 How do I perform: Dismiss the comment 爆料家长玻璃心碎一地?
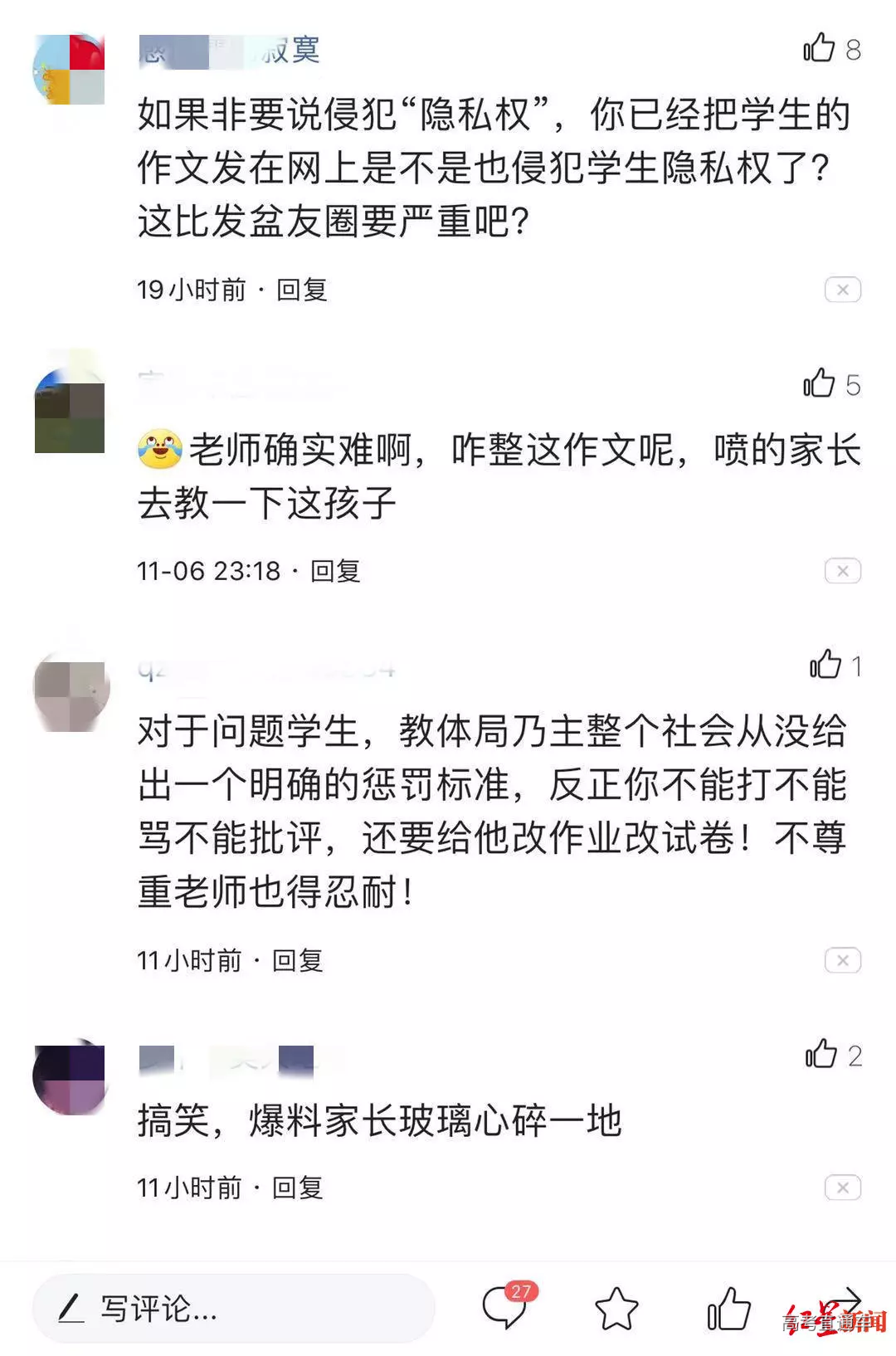click(x=842, y=1188)
